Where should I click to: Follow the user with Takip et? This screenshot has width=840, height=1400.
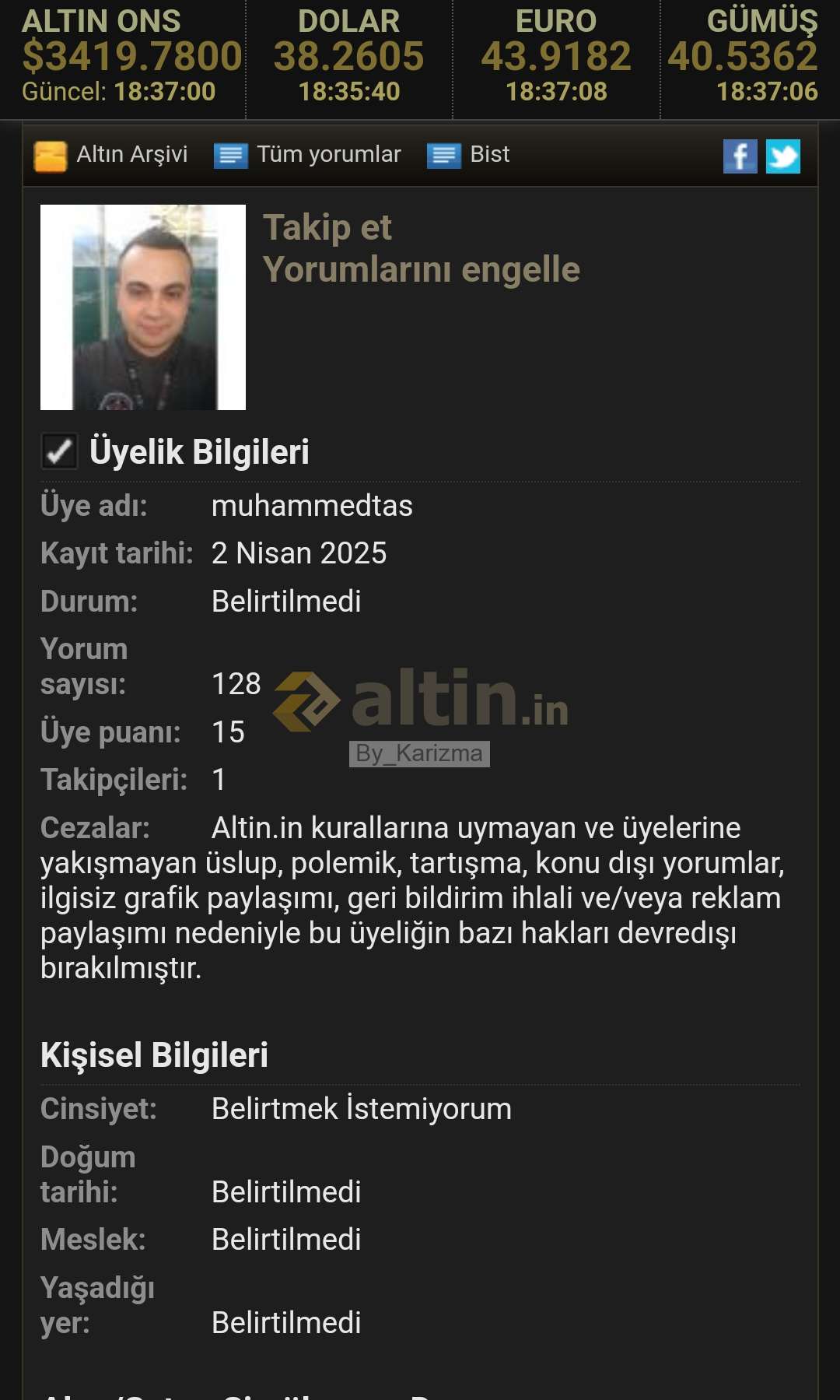coord(327,227)
